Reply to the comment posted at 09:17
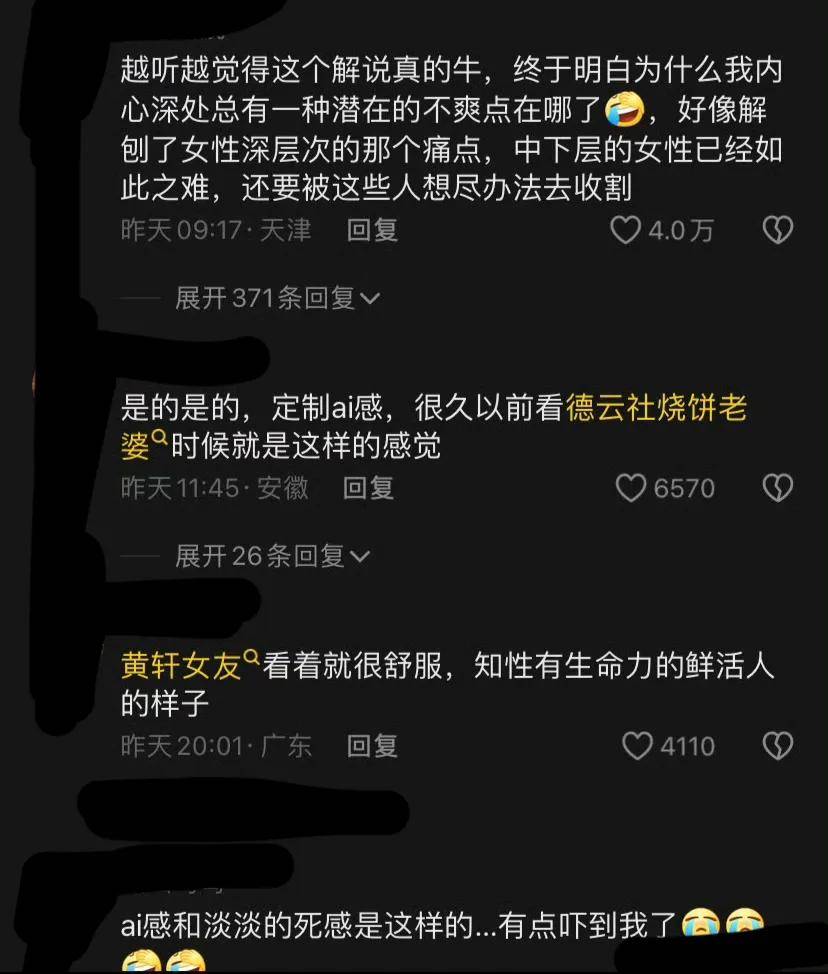828x974 pixels. pos(372,231)
